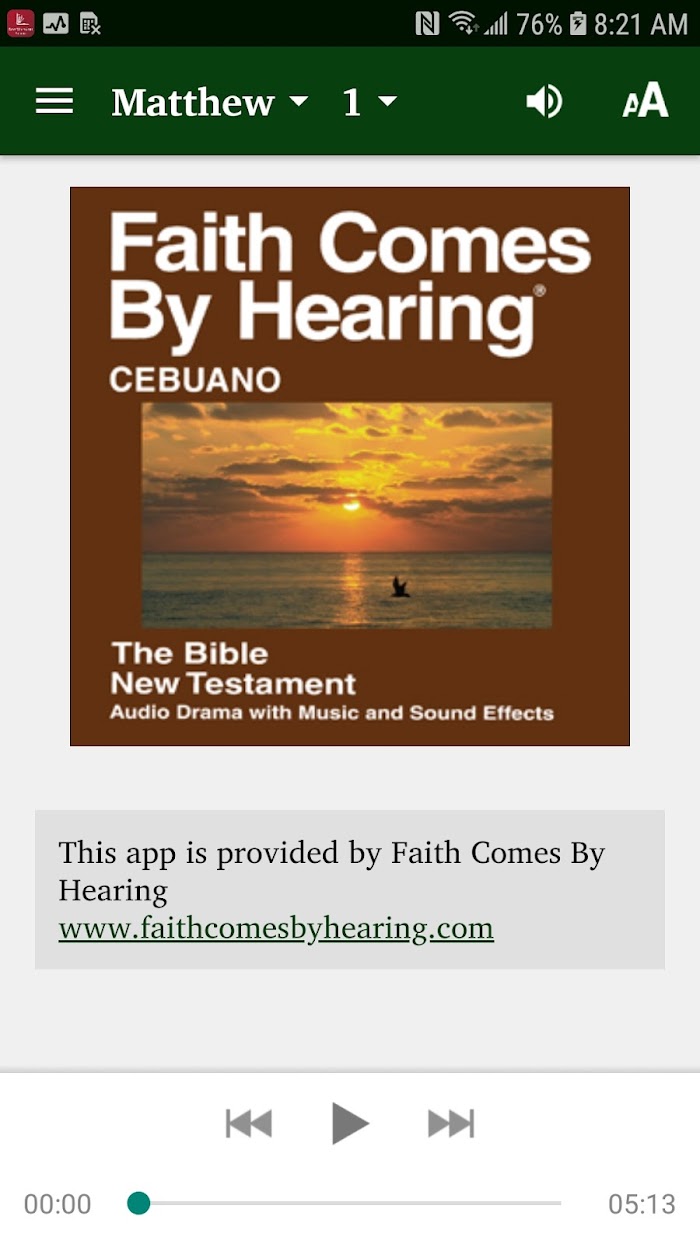This screenshot has height=1244, width=700.
Task: Visit www.faithcomesbyhearing.com link
Action: (276, 928)
